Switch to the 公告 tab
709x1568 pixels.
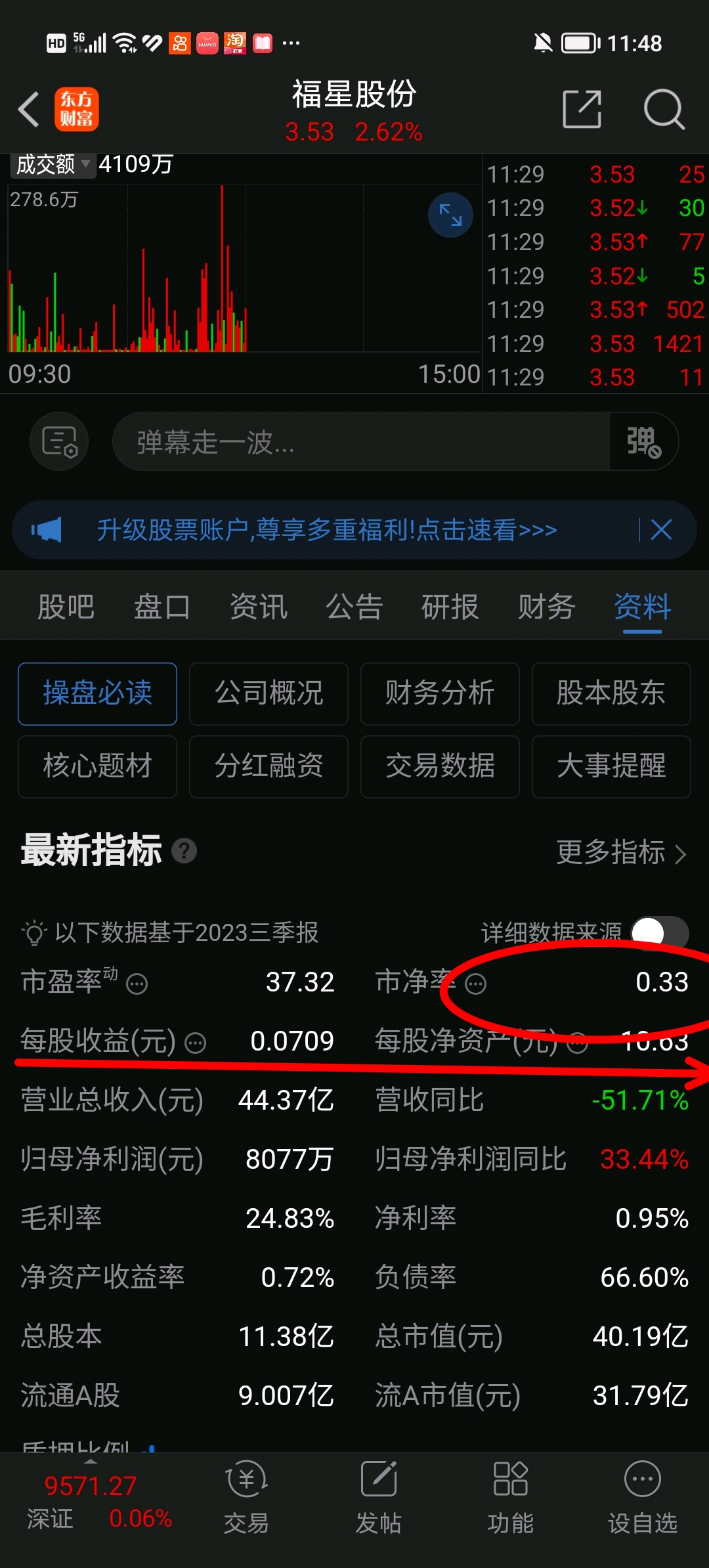[x=354, y=606]
